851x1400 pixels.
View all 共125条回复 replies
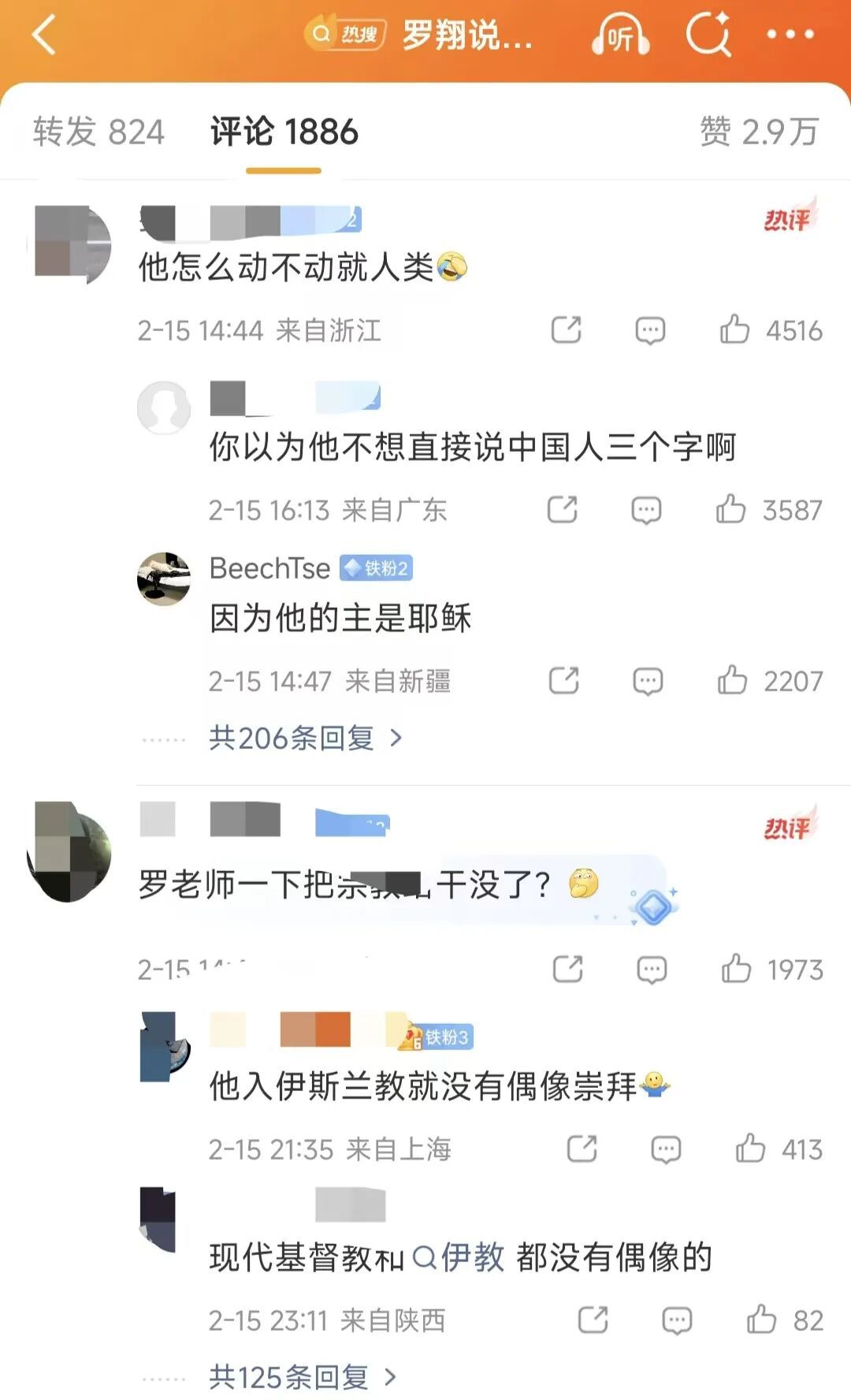coord(302,1377)
